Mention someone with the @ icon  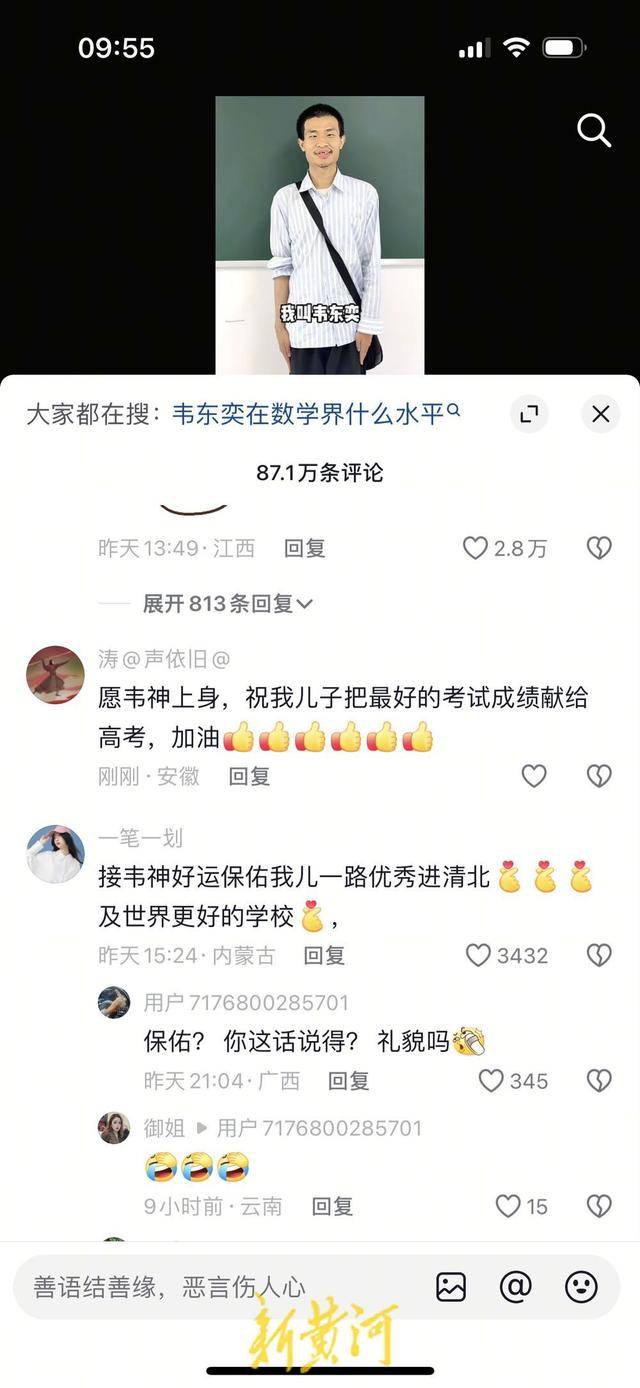pos(516,1287)
